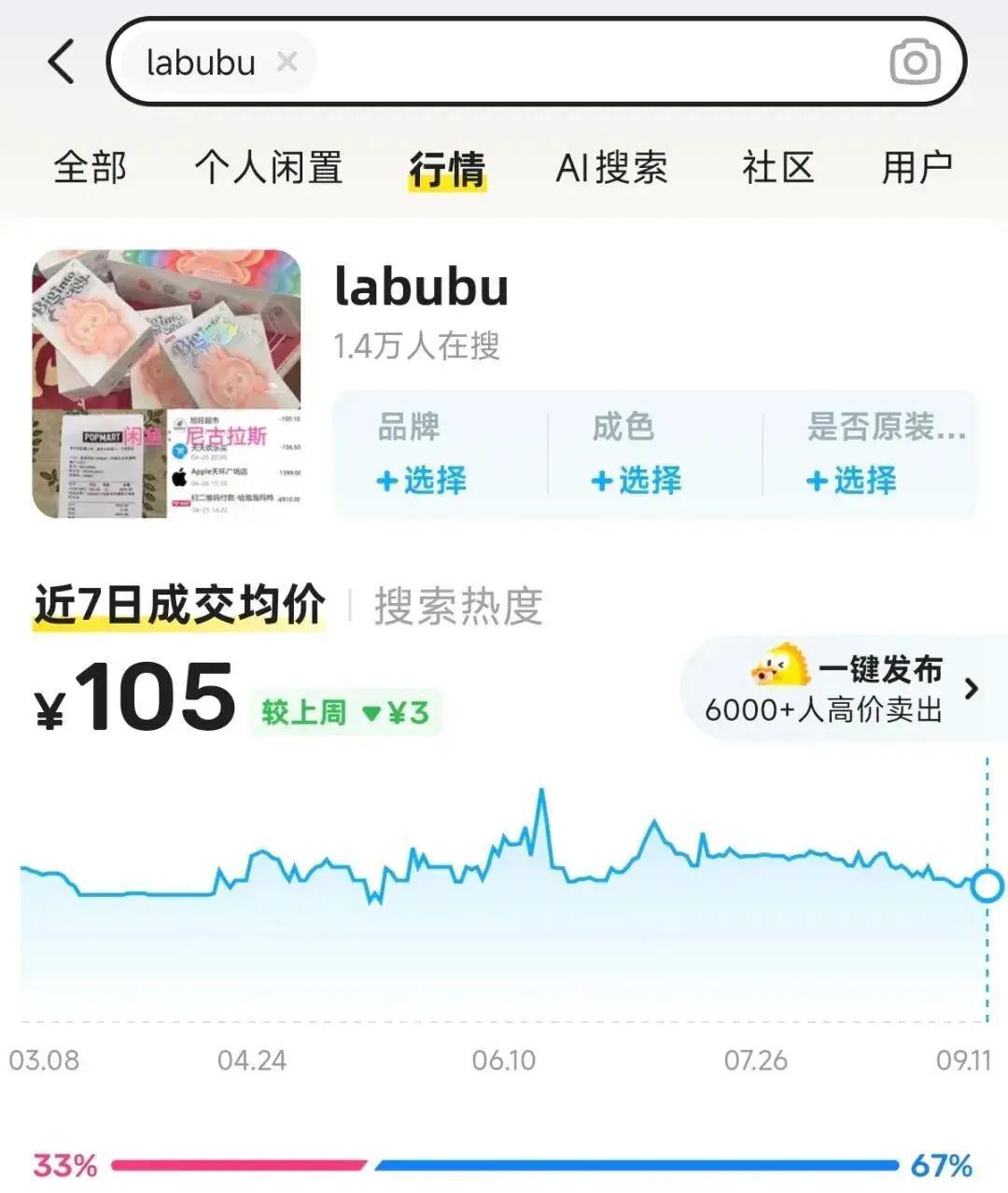Tap the 33%/67% sentiment bar
Screen dimensions: 1008x1193
pyautogui.click(x=504, y=1161)
